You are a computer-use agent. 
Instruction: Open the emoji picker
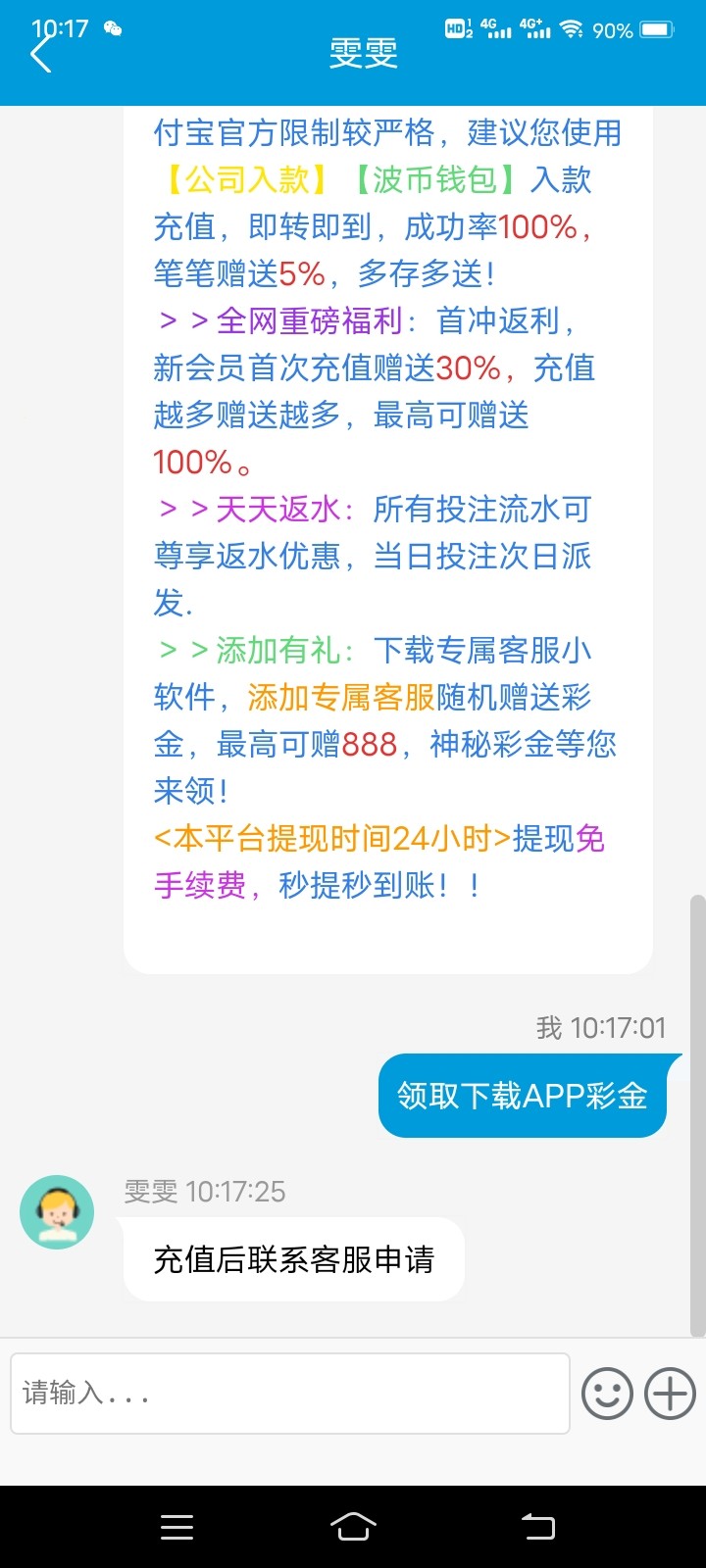point(607,1393)
